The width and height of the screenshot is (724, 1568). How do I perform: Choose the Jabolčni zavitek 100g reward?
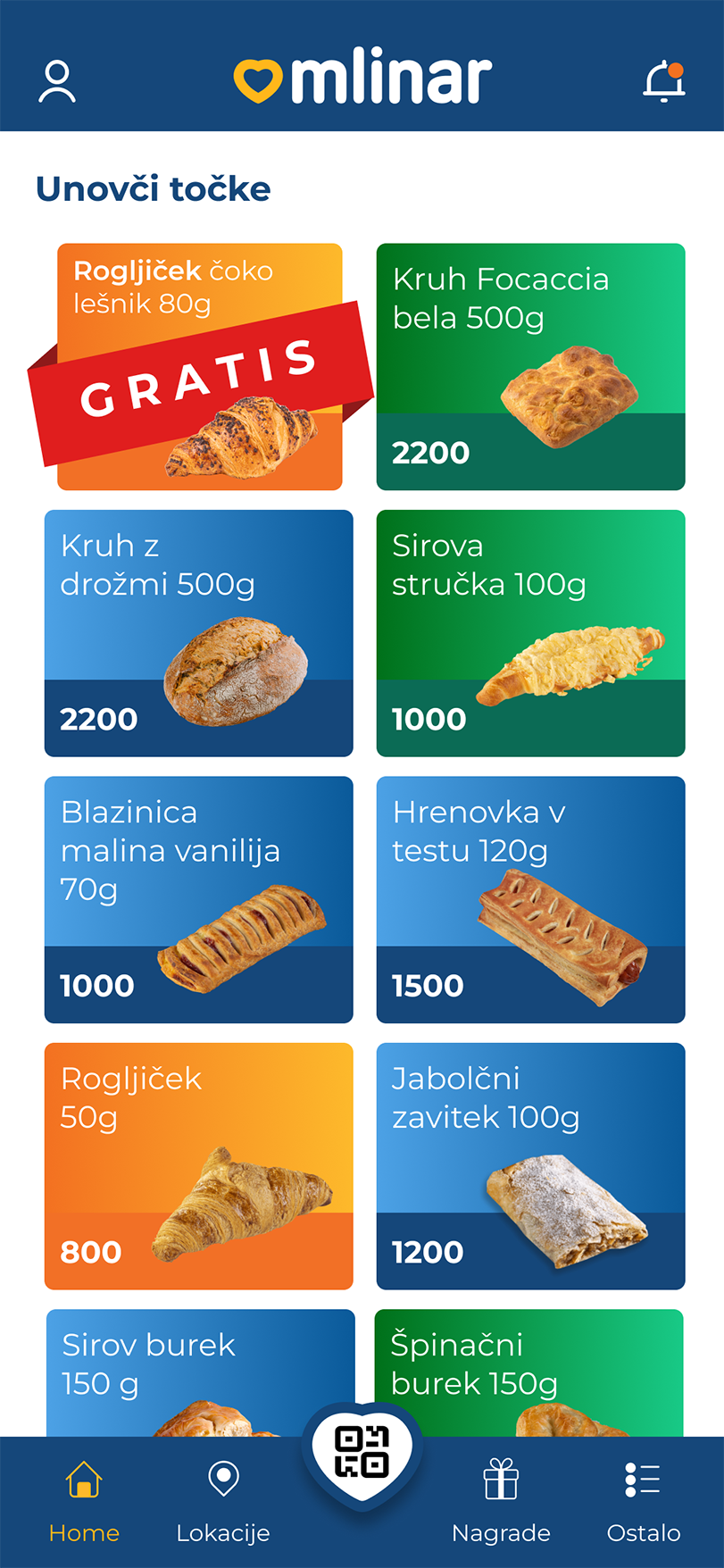point(530,1165)
